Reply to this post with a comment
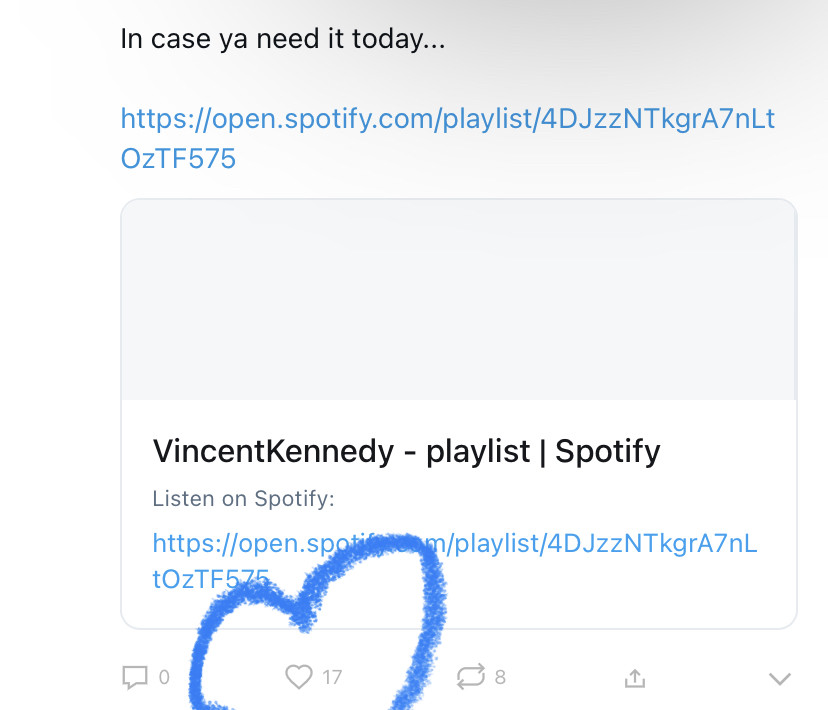 [135, 678]
